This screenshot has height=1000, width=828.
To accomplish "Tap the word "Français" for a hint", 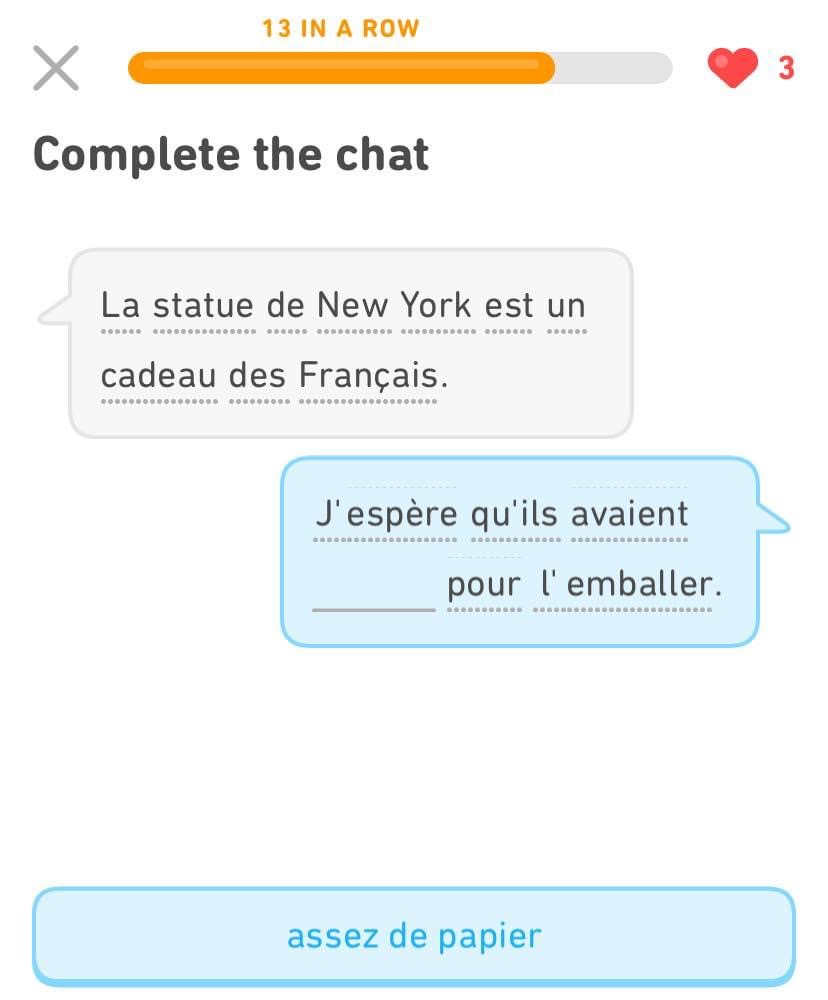I will coord(368,377).
